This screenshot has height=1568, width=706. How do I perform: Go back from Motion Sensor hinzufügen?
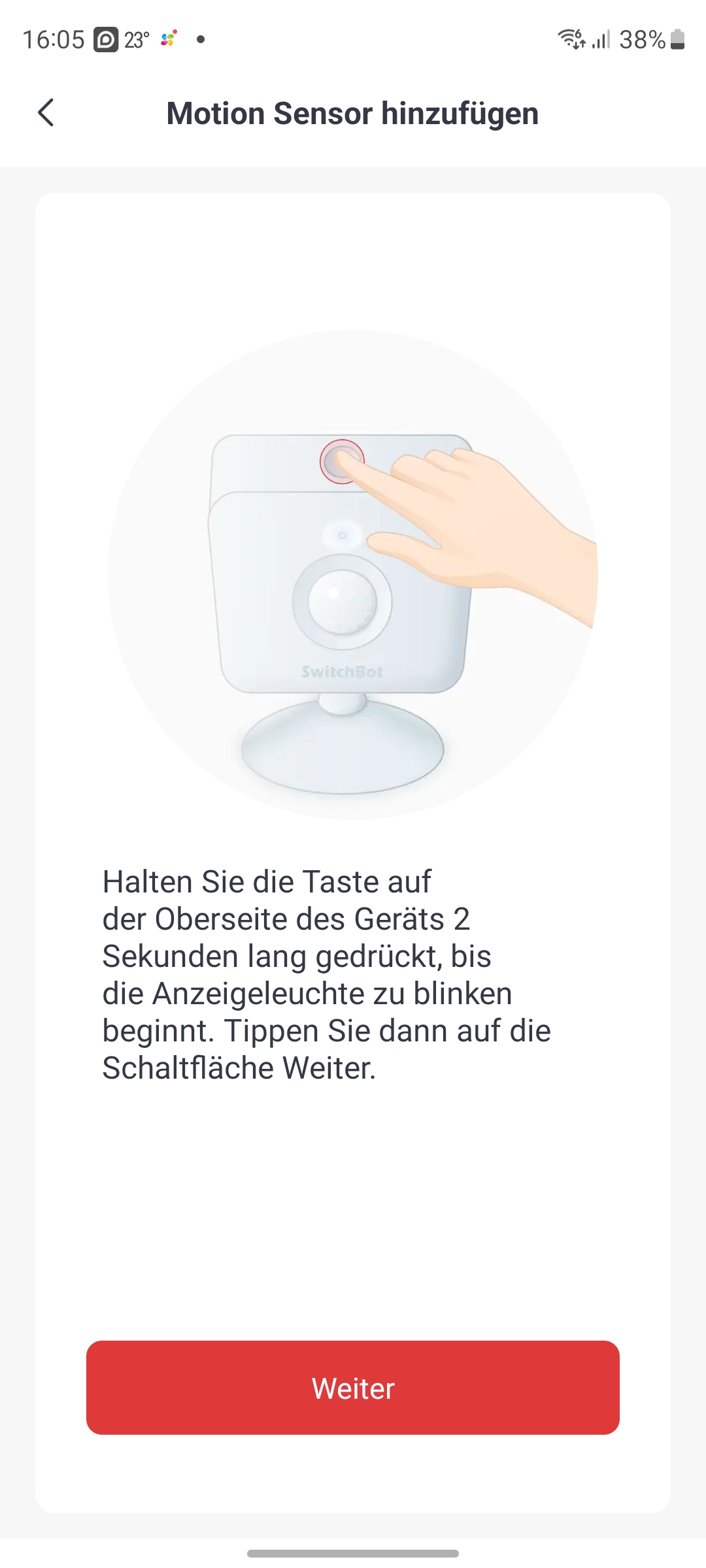click(46, 113)
